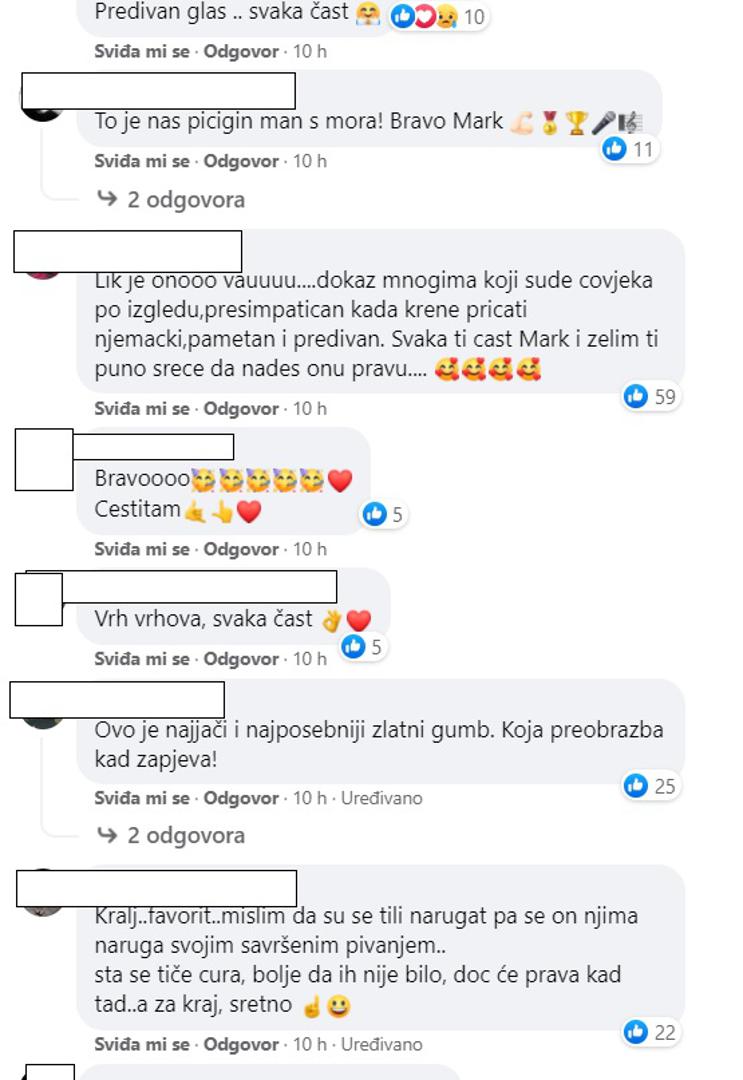Reply to the 'Vrh vrhova' comment

point(241,659)
